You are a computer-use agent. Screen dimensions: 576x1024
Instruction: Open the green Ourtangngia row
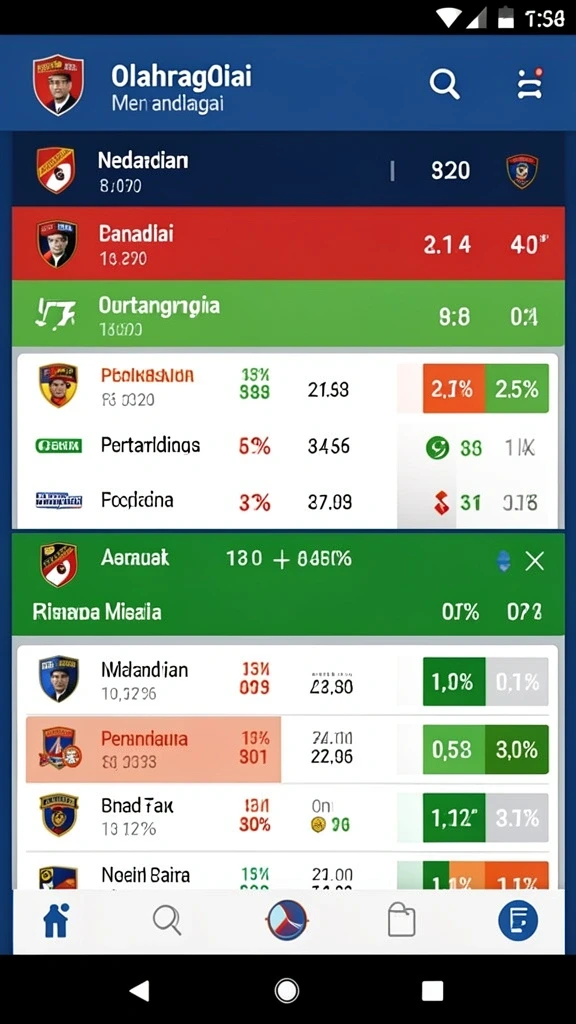[x=288, y=313]
